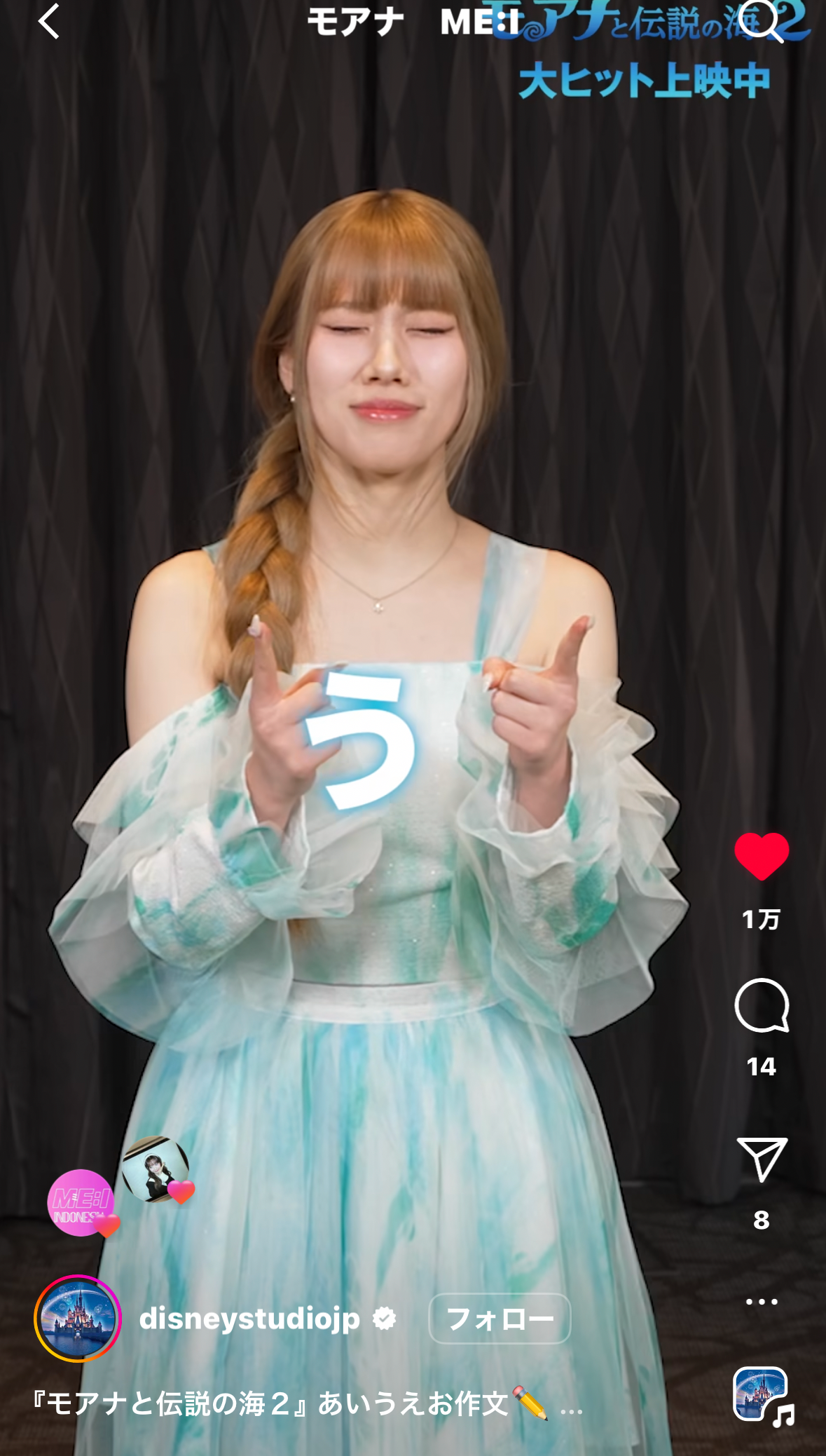Open the disneystudiojp username
Screen dimensions: 826x1456
click(249, 1319)
